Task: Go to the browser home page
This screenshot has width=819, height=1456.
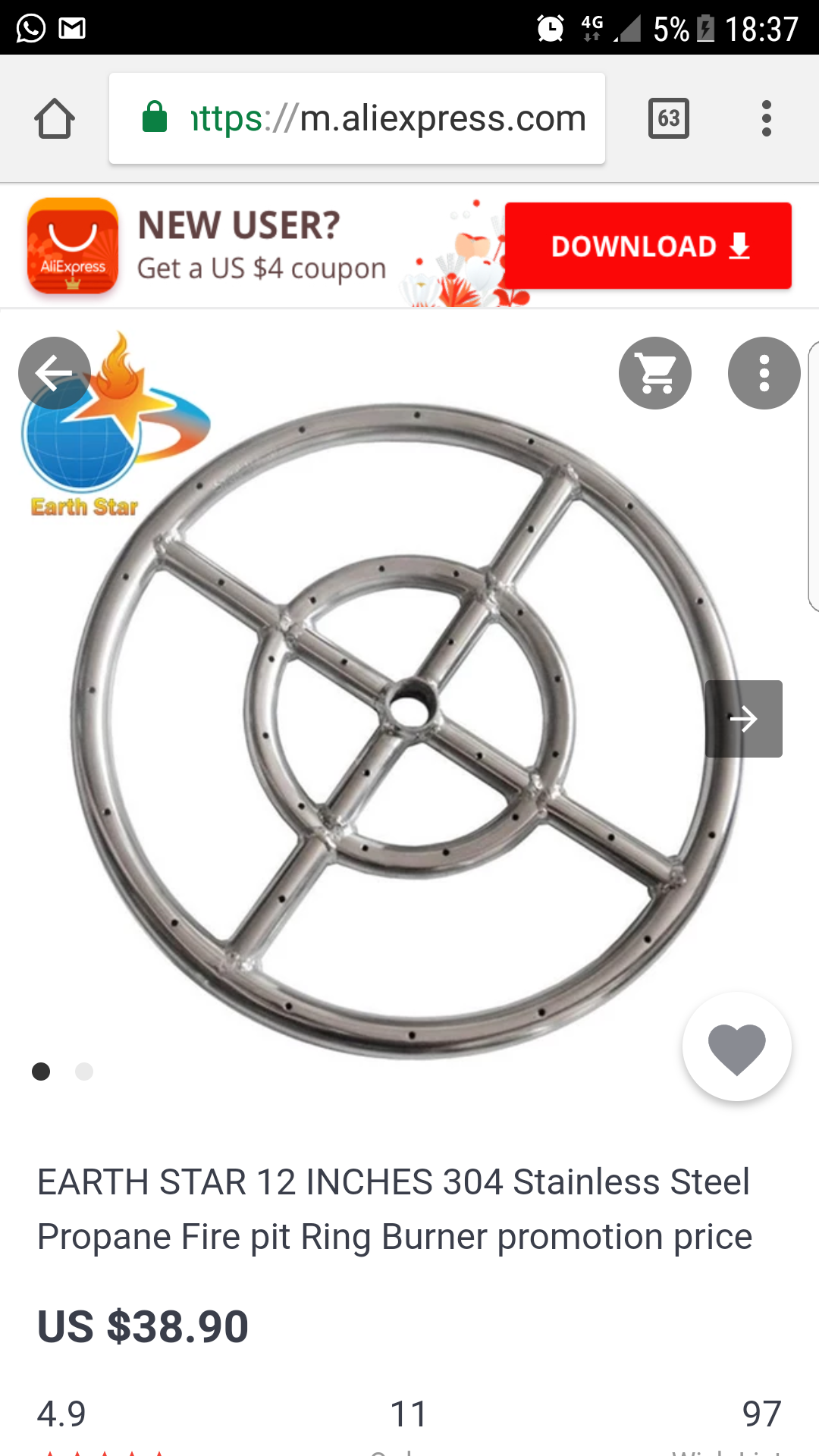Action: click(55, 118)
